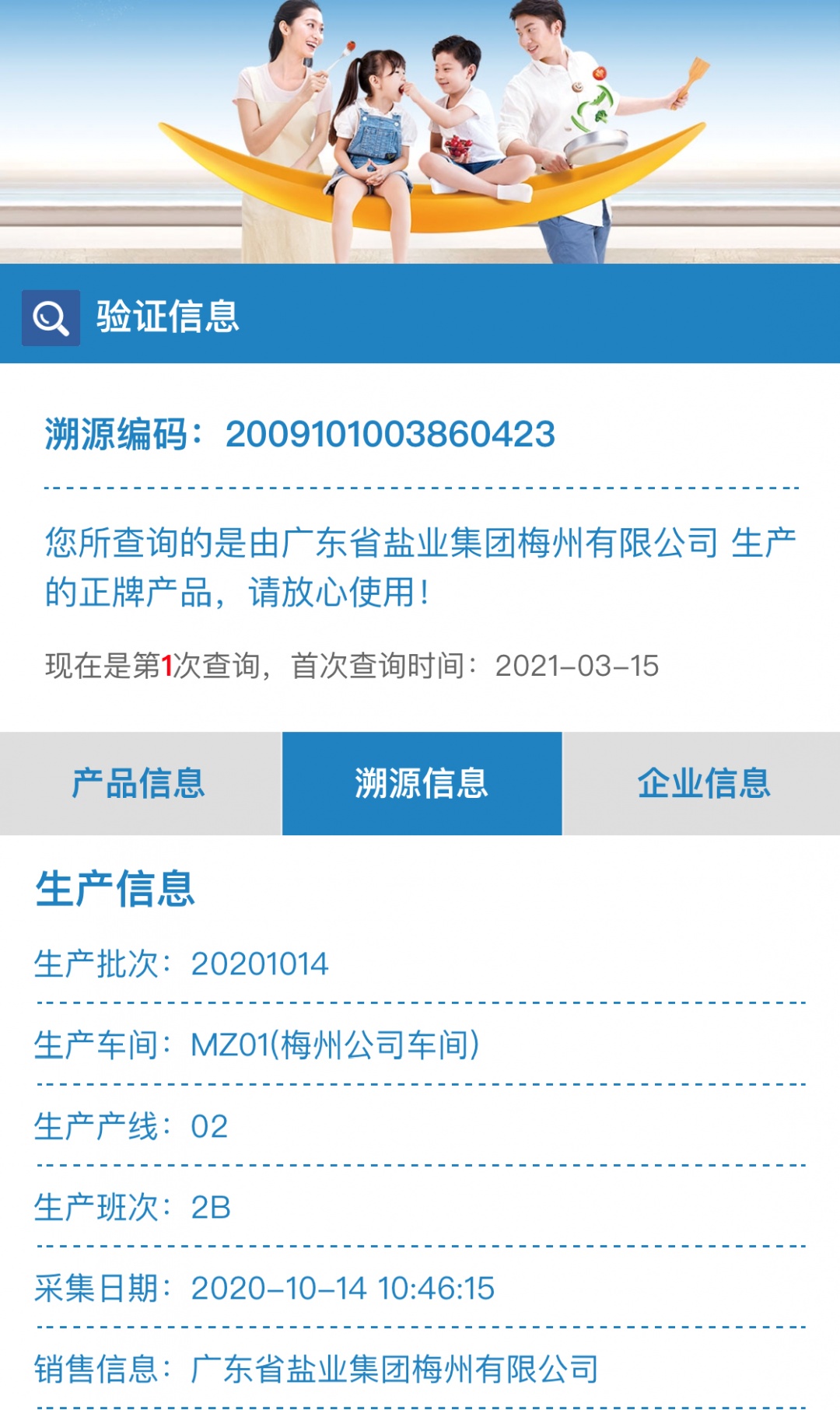Open the 企业信息 tab
The height and width of the screenshot is (1410, 840).
[x=702, y=783]
